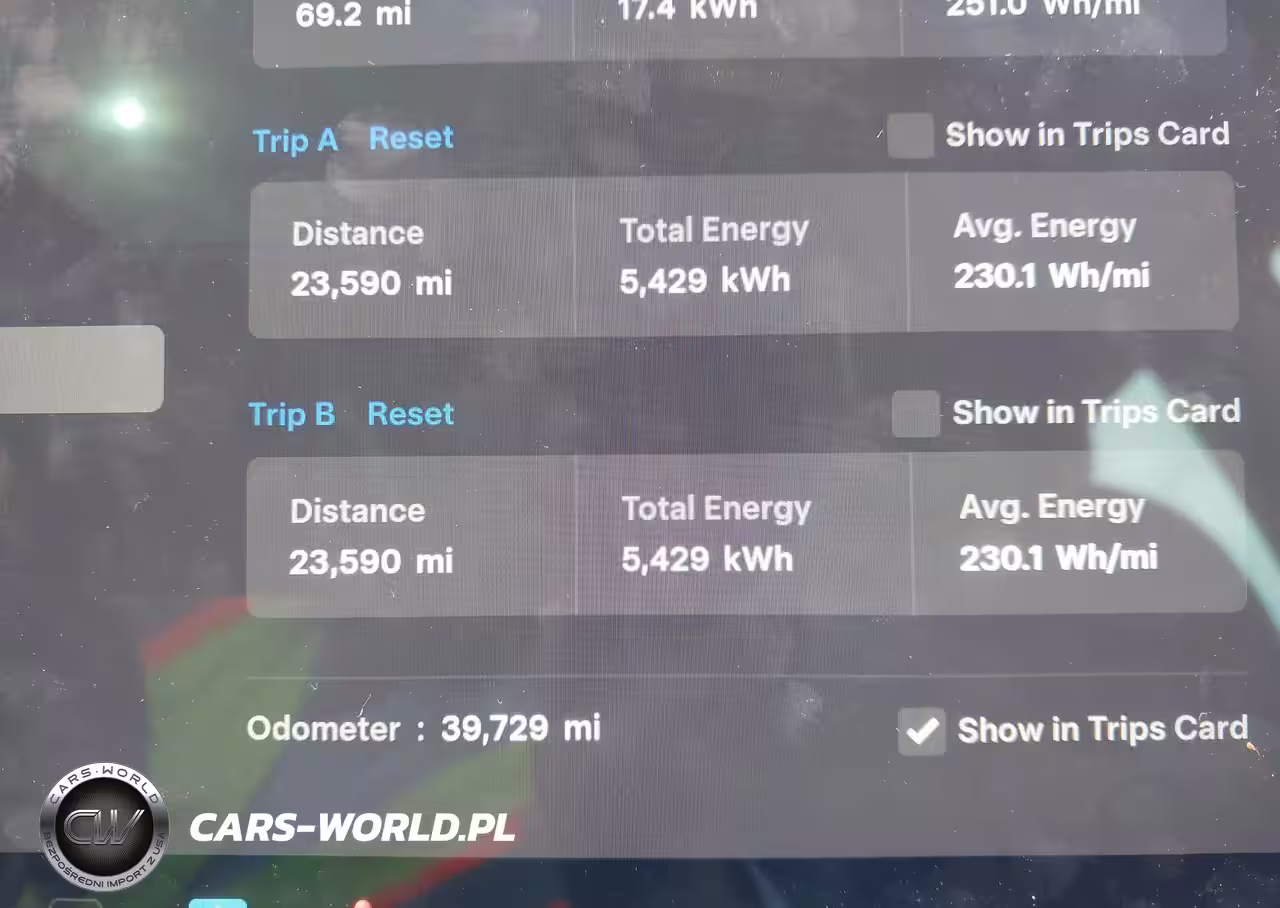
Task: Check Show in Trips Card for Trip B
Action: [x=915, y=413]
